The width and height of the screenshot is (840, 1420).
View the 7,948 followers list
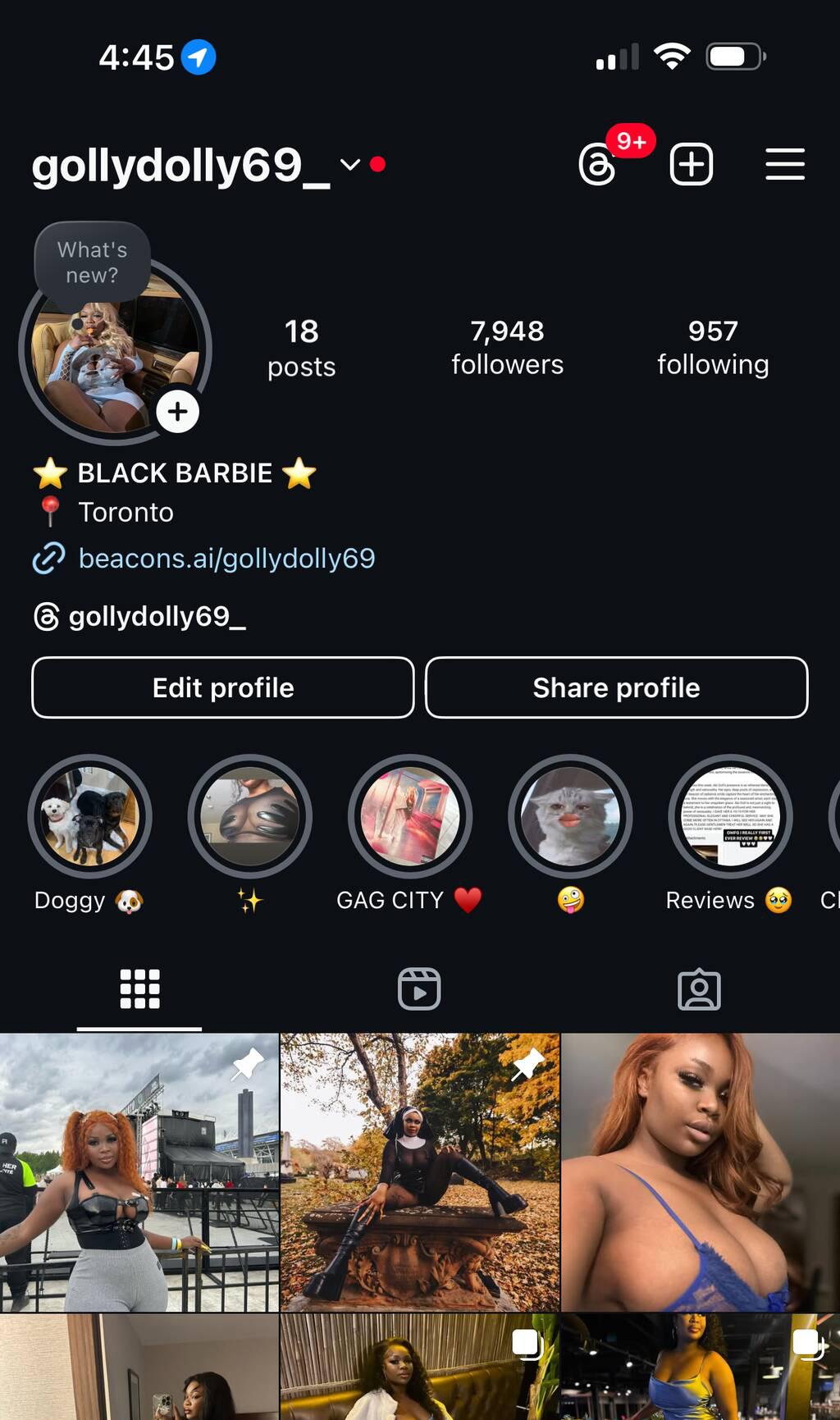coord(507,348)
